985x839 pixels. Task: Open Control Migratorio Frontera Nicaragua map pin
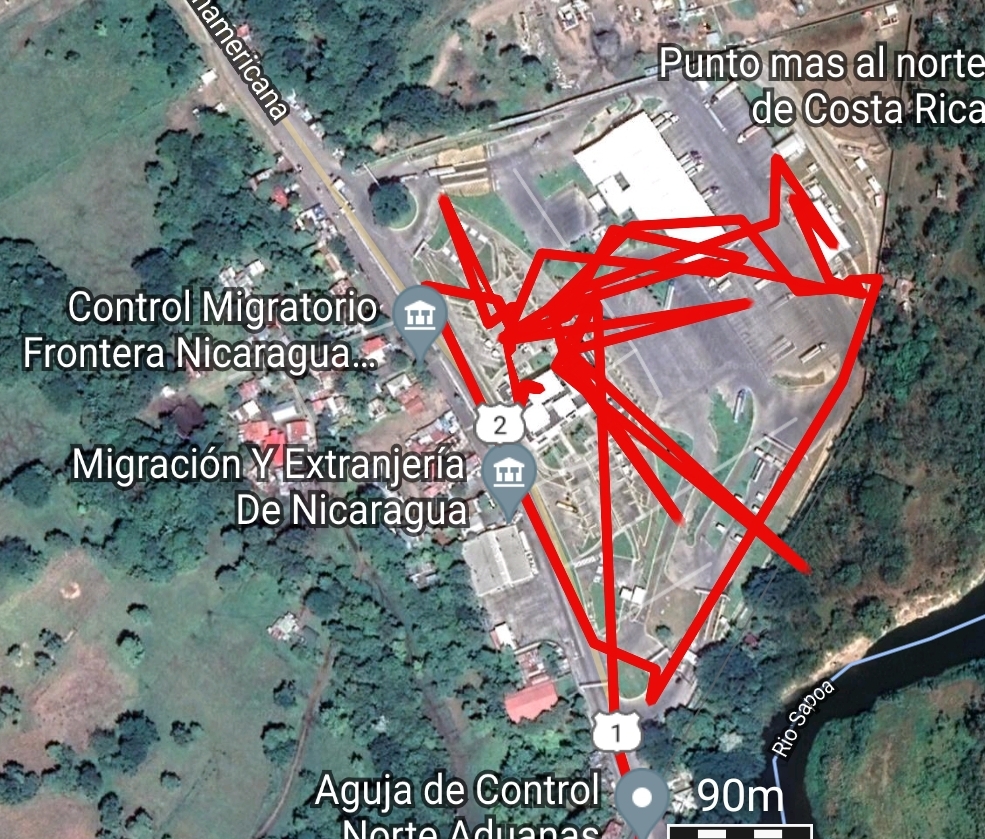[419, 317]
